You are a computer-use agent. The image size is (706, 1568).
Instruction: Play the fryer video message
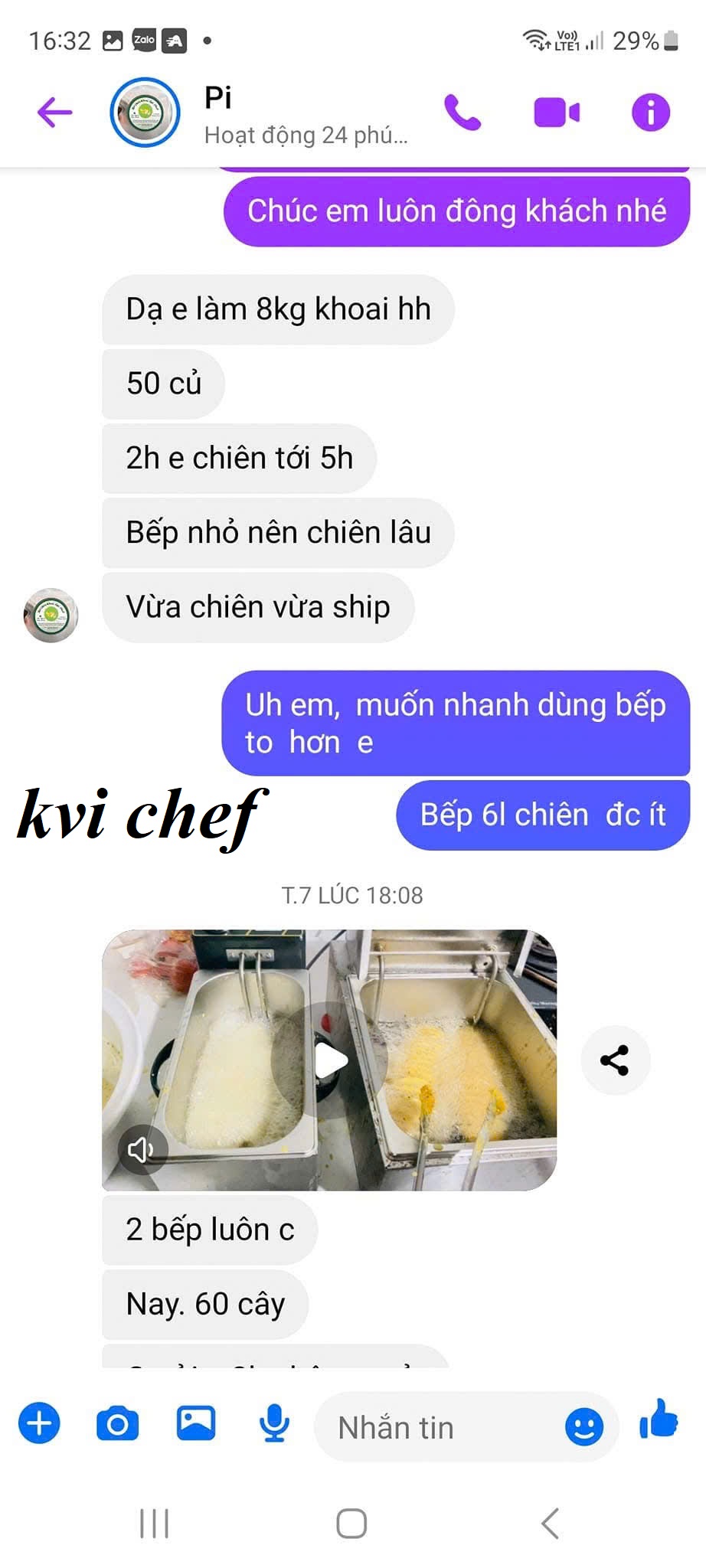[330, 1060]
